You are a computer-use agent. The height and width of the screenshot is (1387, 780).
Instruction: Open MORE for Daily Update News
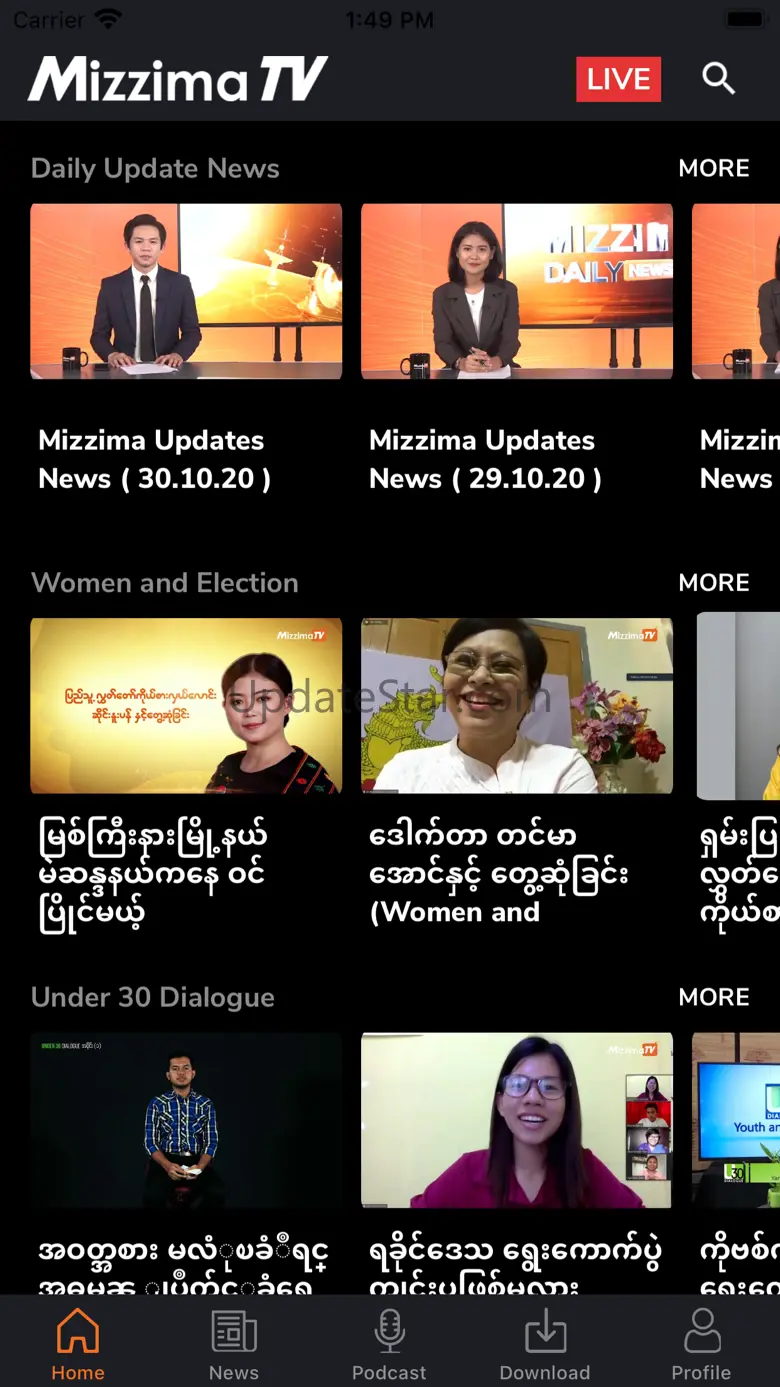pyautogui.click(x=714, y=168)
